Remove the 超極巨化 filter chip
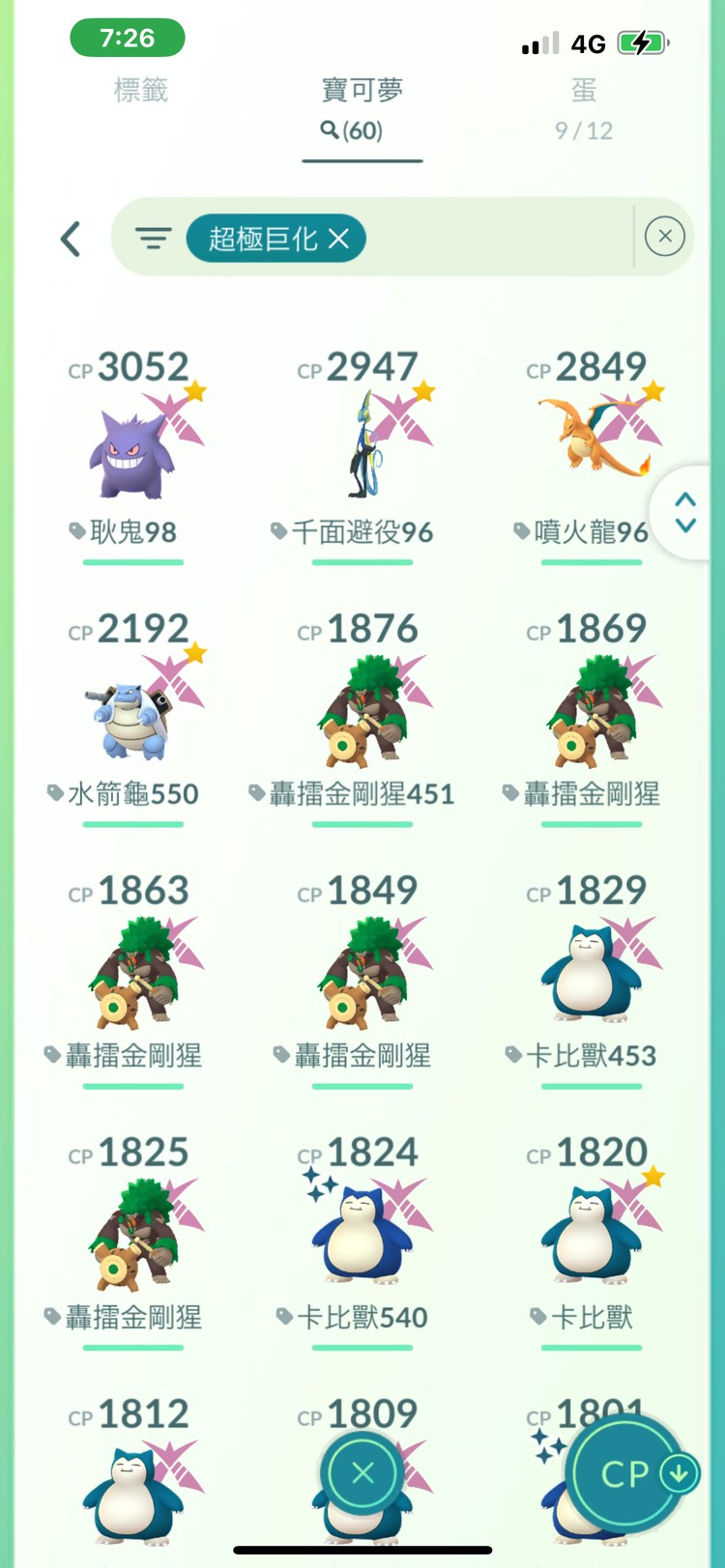 coord(340,238)
